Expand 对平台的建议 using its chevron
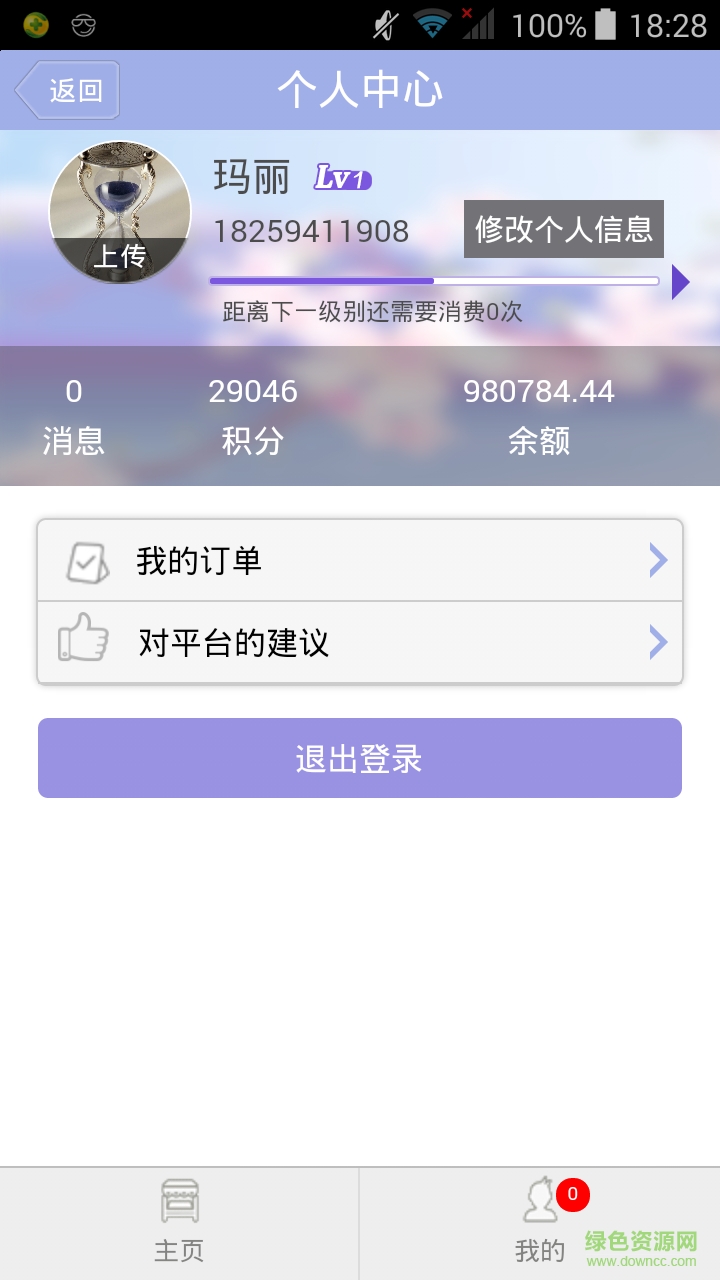The height and width of the screenshot is (1280, 720). pyautogui.click(x=657, y=641)
